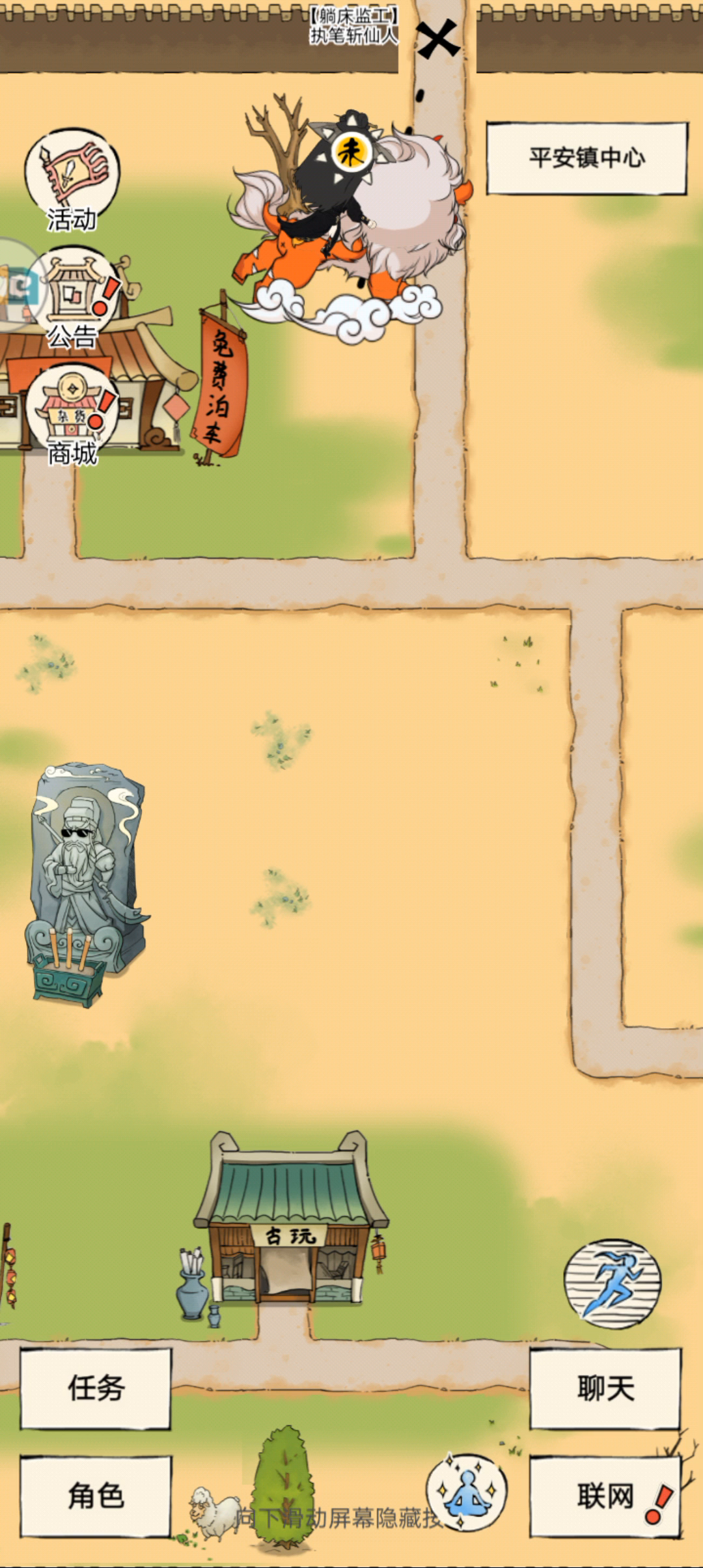The width and height of the screenshot is (703, 1568).
Task: Open the 联网 online menu
Action: coord(605,1496)
